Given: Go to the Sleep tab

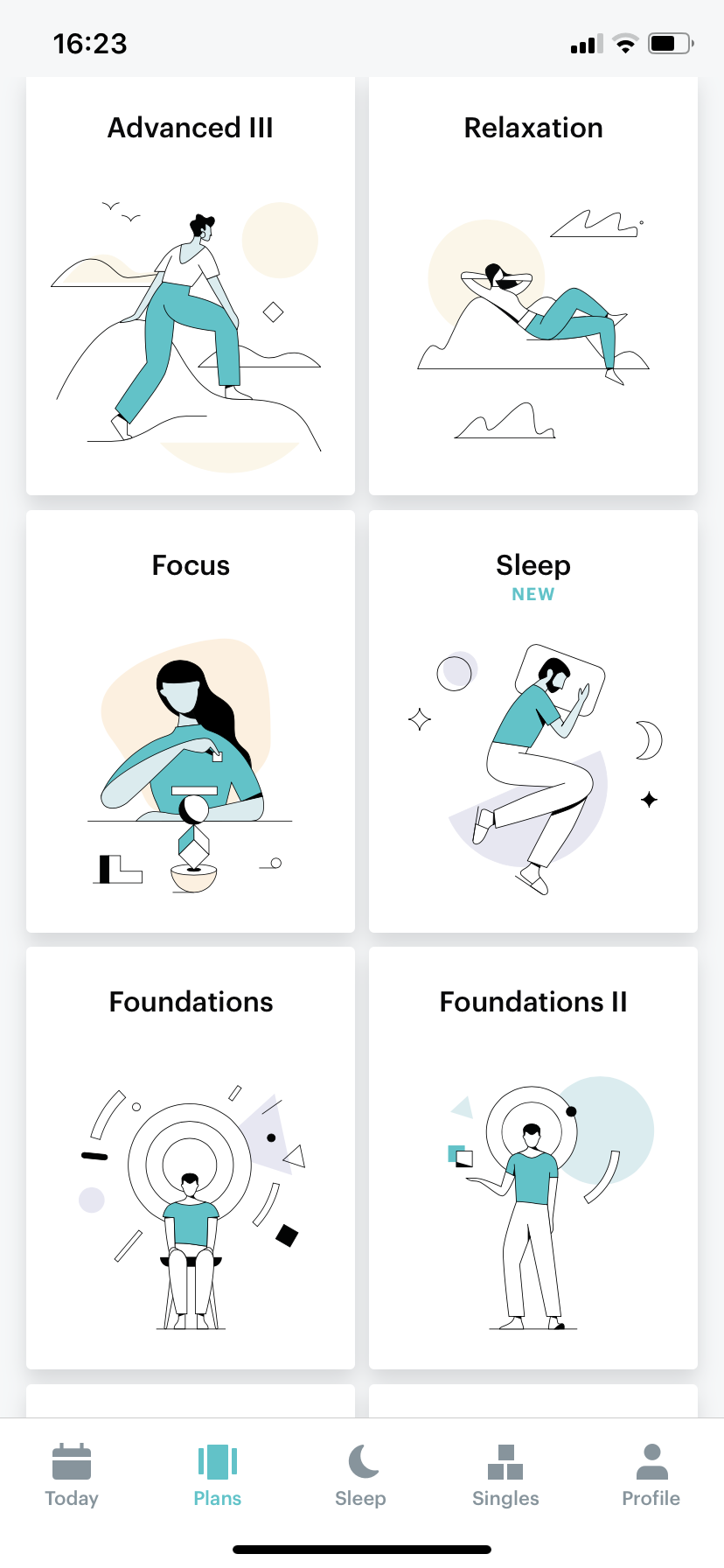Looking at the screenshot, I should tap(360, 1475).
